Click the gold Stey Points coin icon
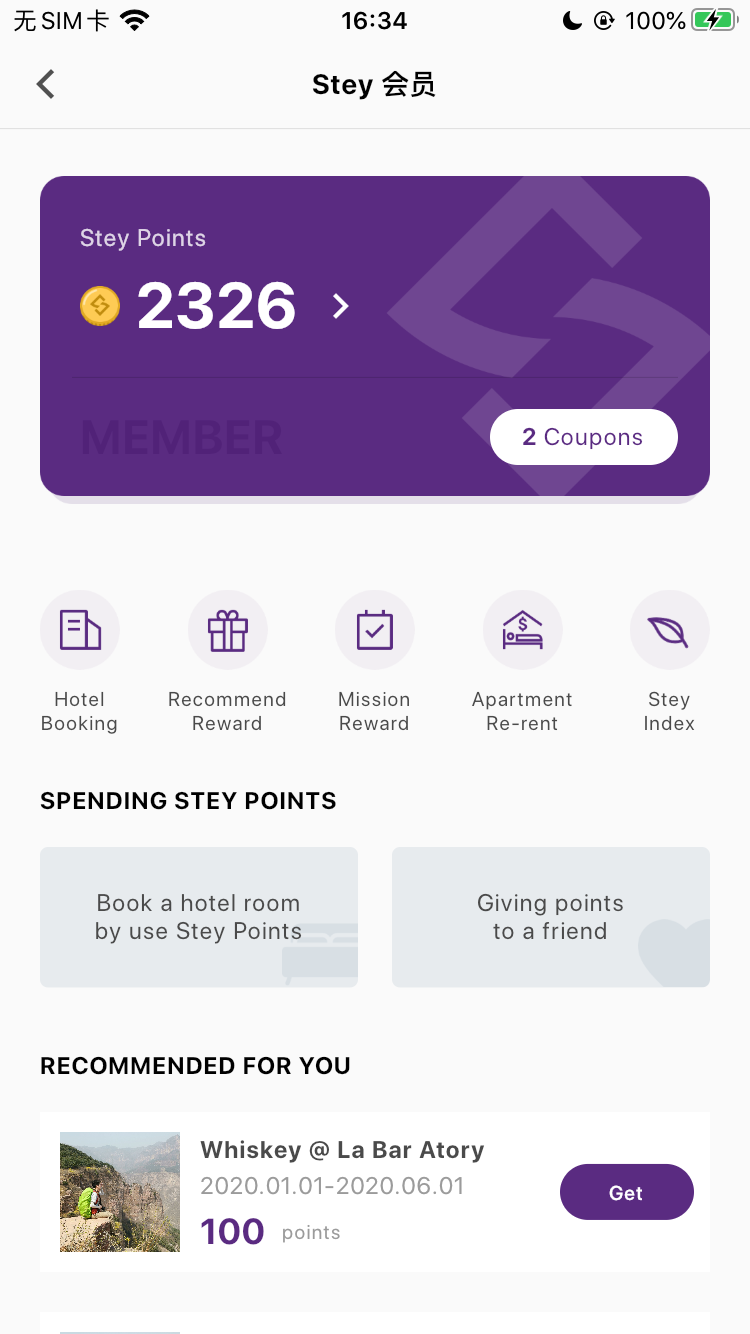 coord(100,306)
